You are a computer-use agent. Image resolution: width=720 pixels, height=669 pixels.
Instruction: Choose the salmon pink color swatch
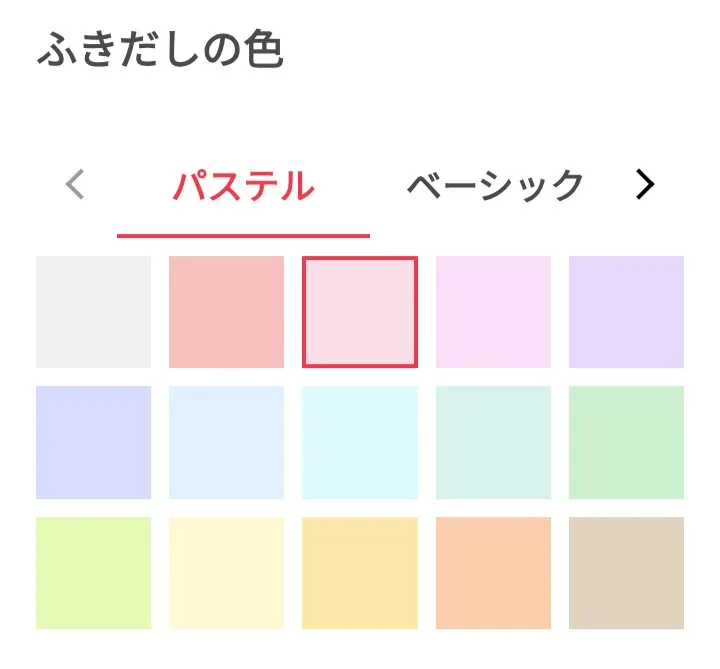[x=227, y=312]
